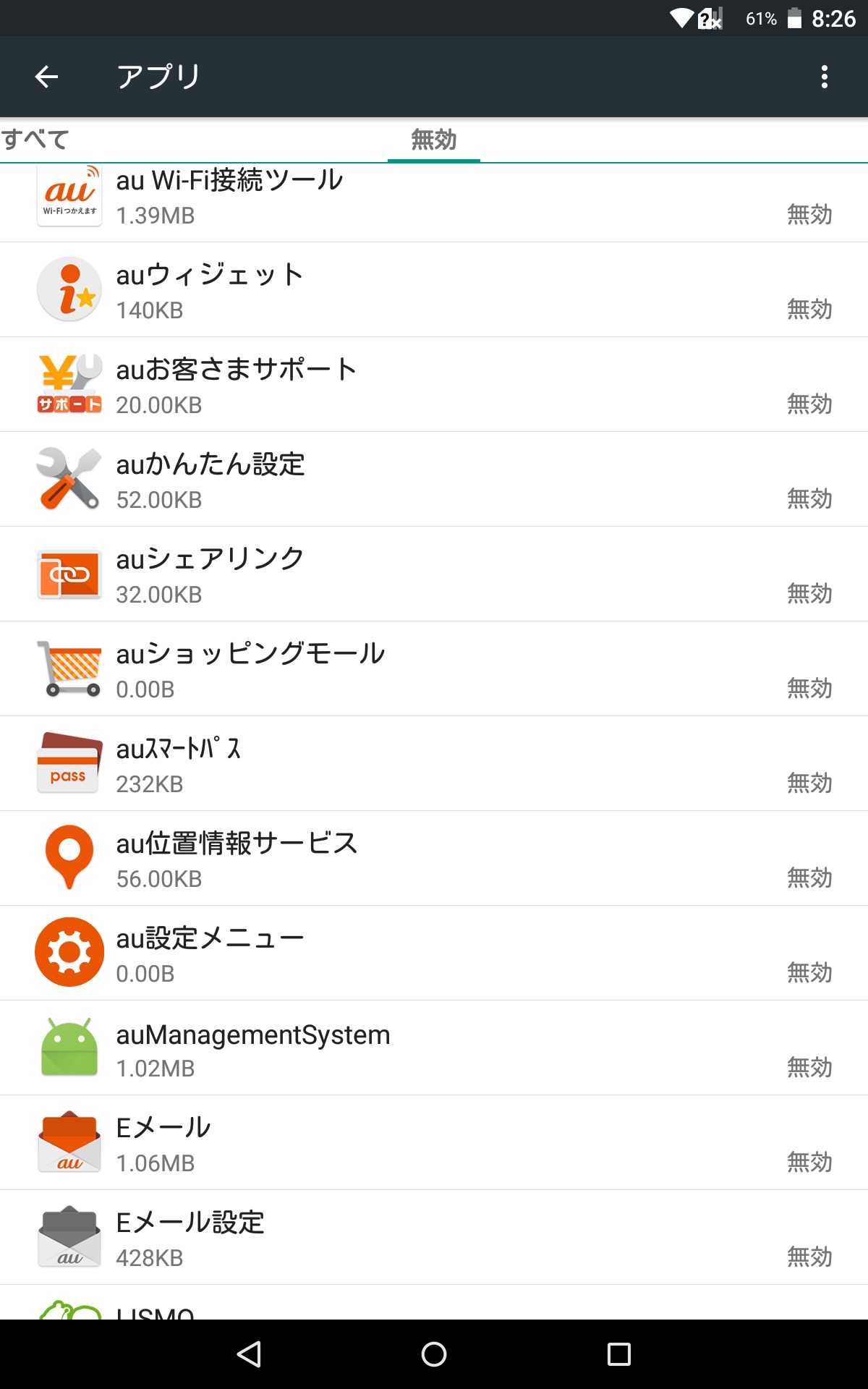Go to the home screen

[x=434, y=1354]
